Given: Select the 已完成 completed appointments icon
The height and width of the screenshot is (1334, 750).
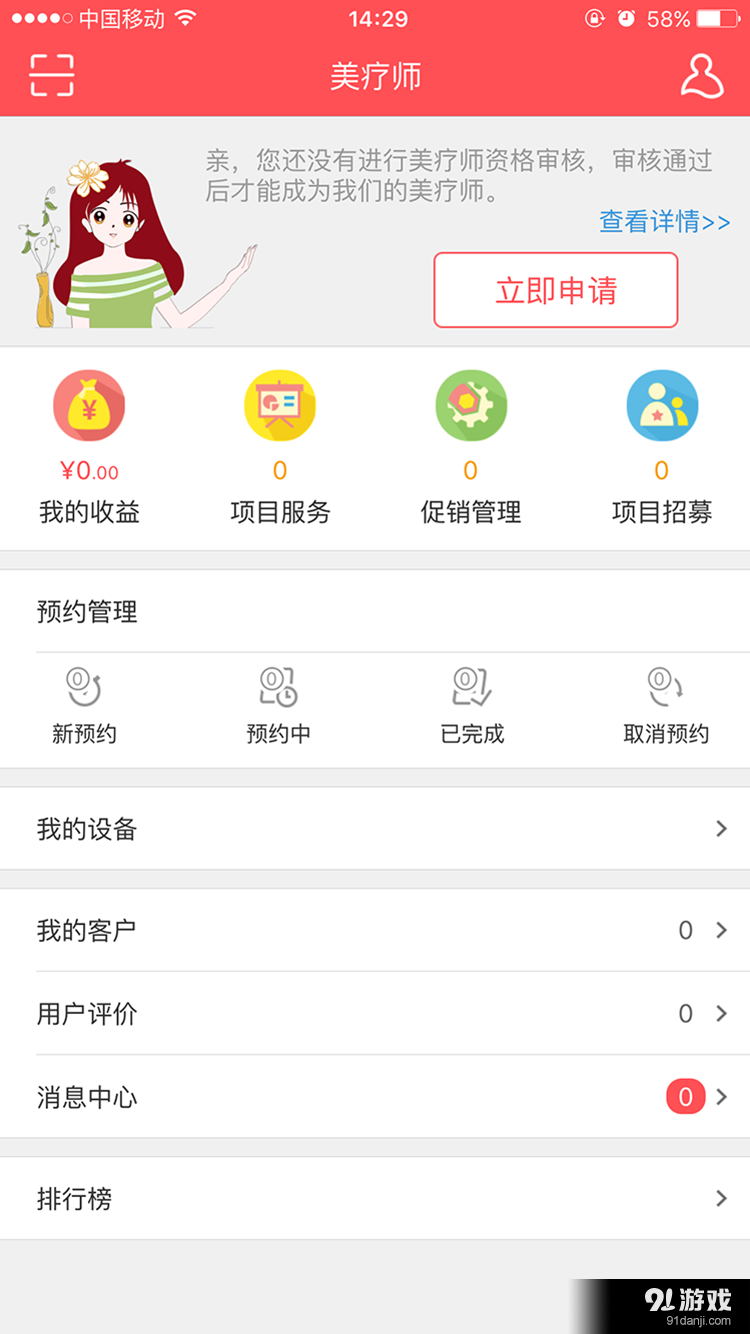Looking at the screenshot, I should tap(470, 687).
